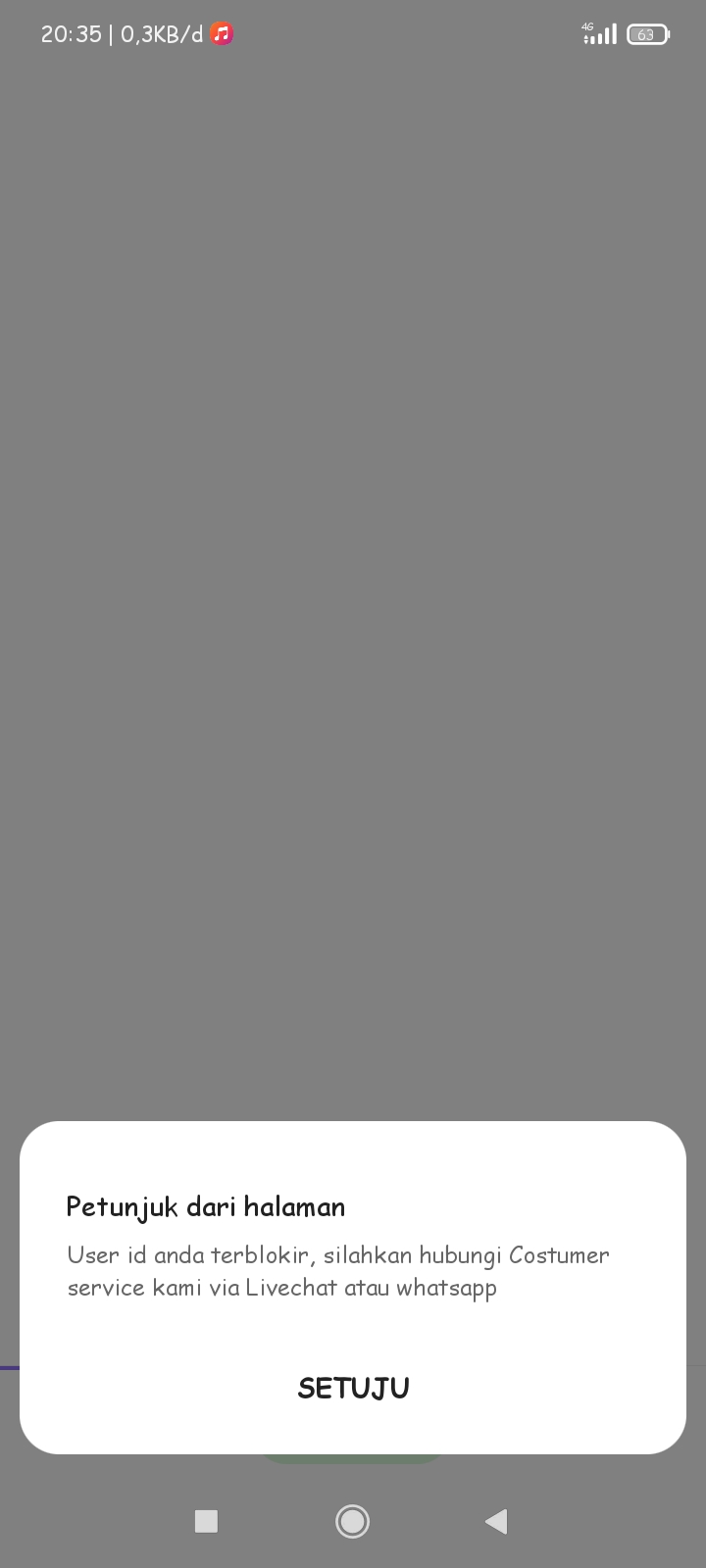
Task: Go to the home screen via the circle button
Action: pyautogui.click(x=352, y=1521)
